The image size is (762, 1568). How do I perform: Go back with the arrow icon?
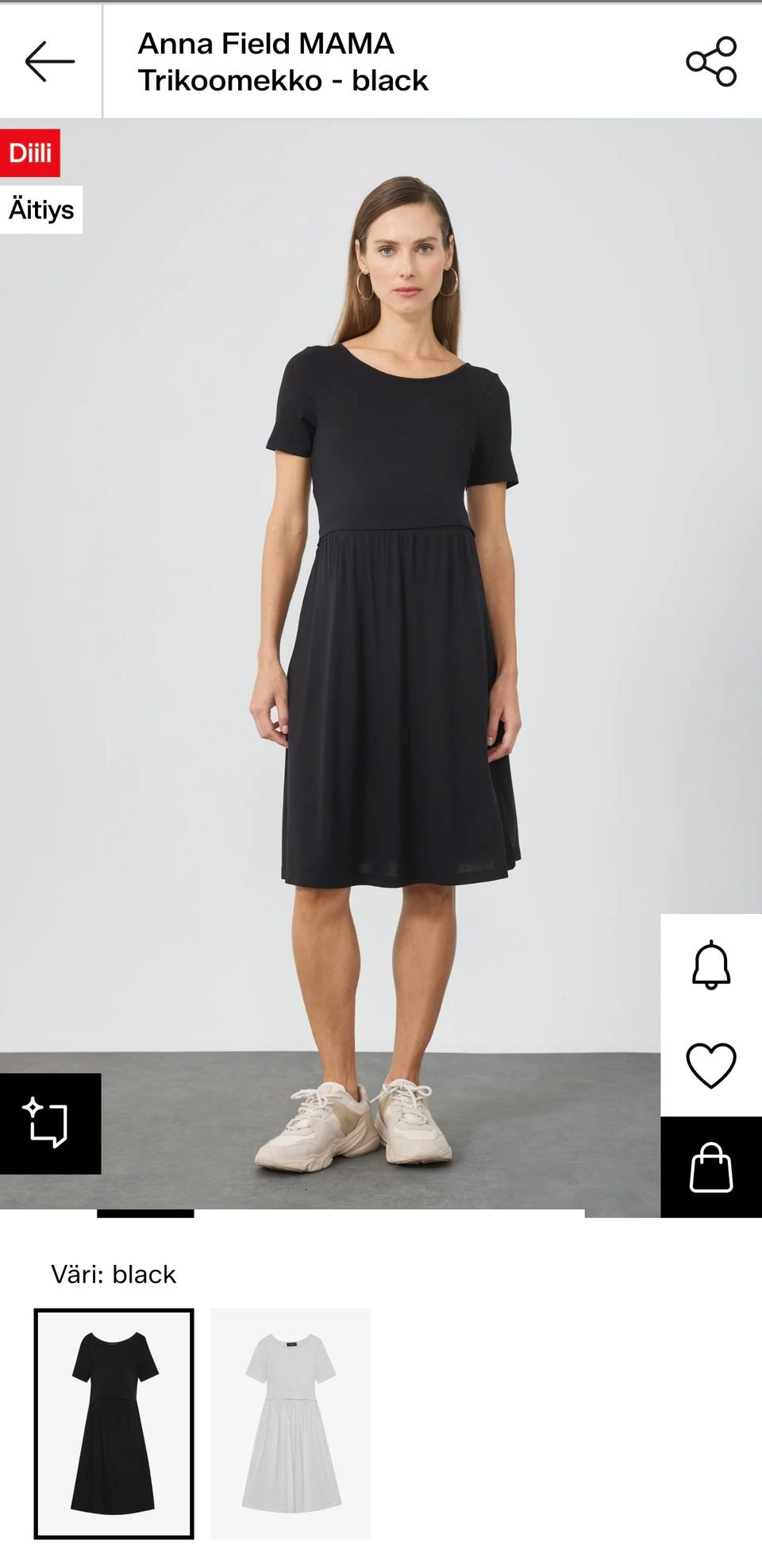coord(49,61)
